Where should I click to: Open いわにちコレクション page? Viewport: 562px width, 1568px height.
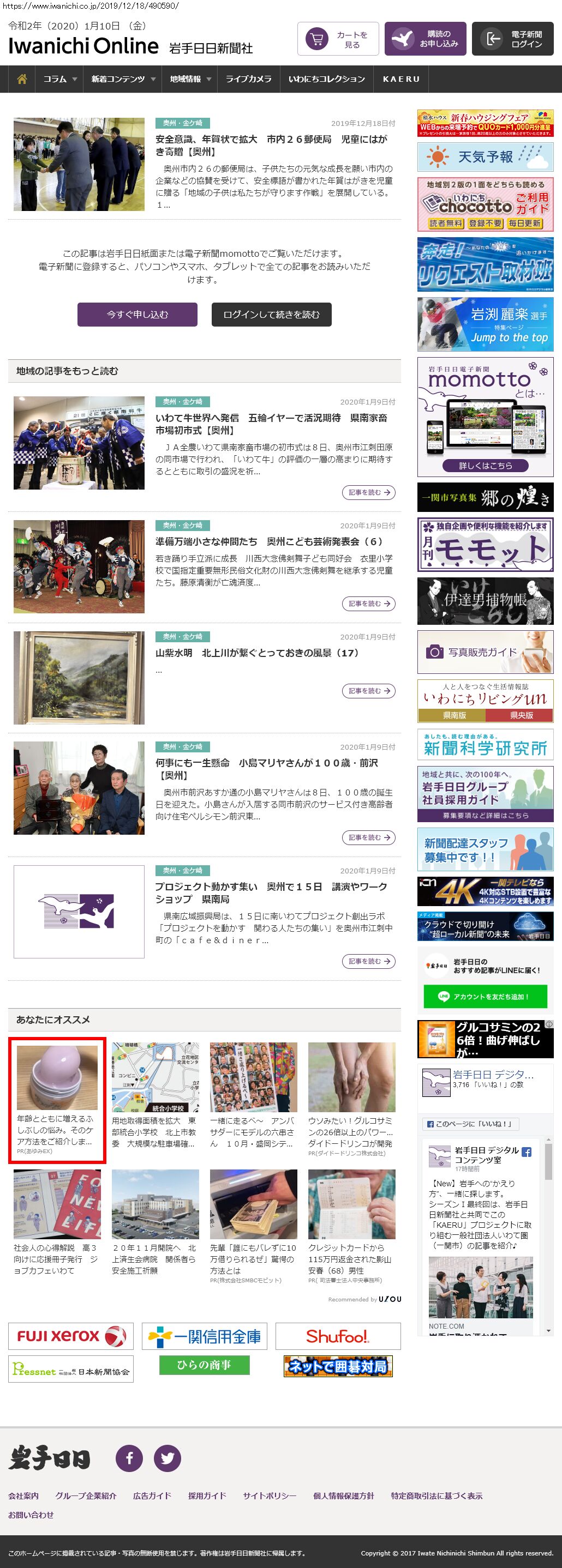coord(326,79)
